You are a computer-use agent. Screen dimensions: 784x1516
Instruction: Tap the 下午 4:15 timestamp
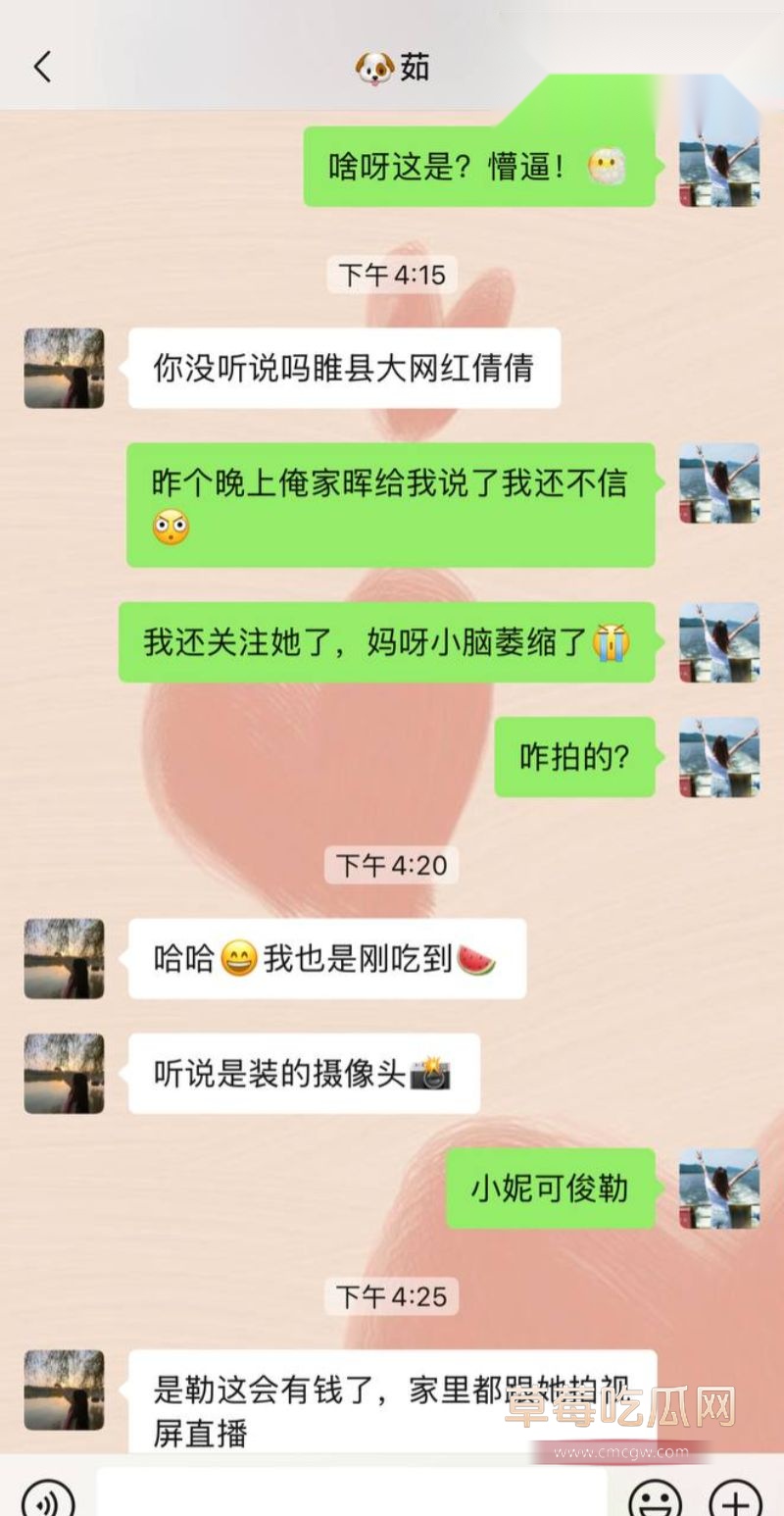tap(390, 276)
